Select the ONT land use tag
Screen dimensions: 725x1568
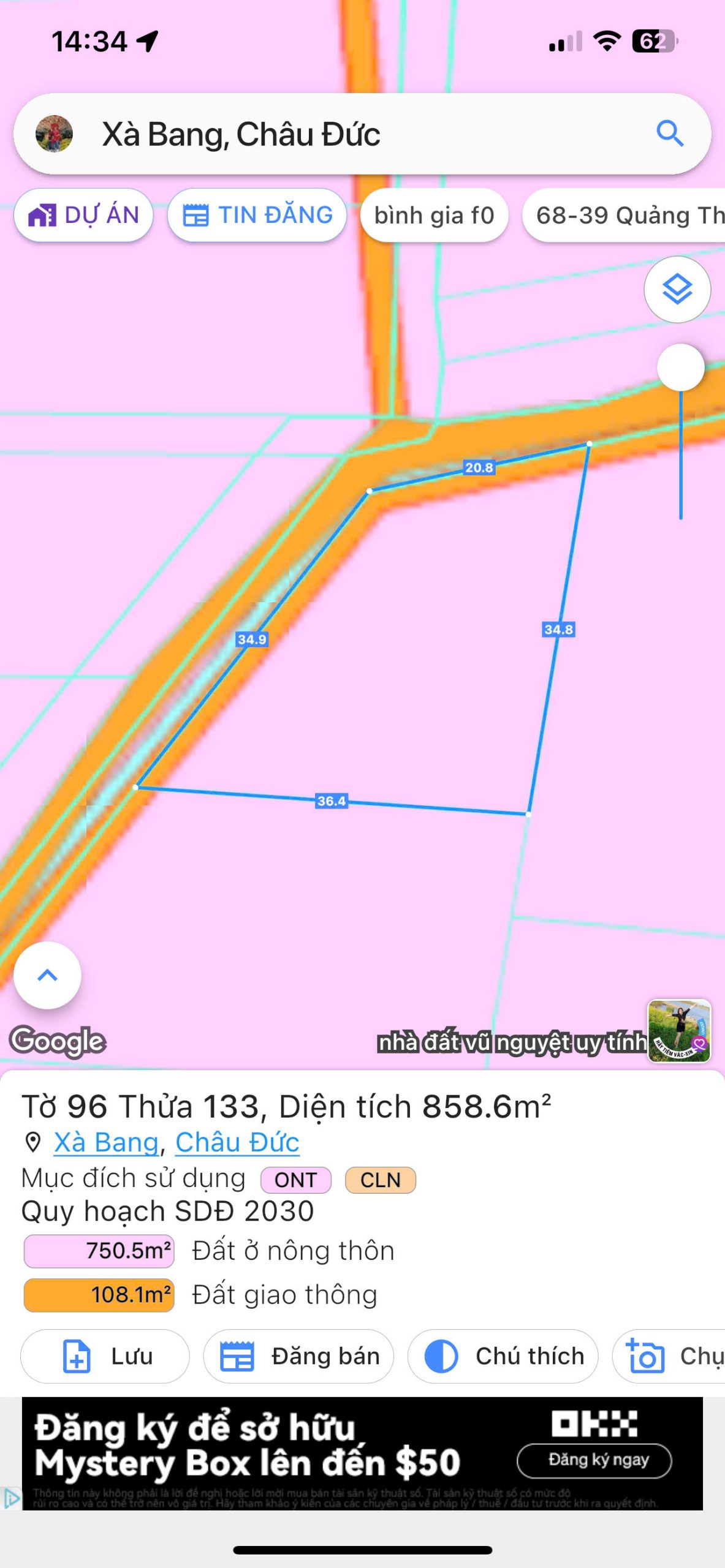pos(296,1180)
